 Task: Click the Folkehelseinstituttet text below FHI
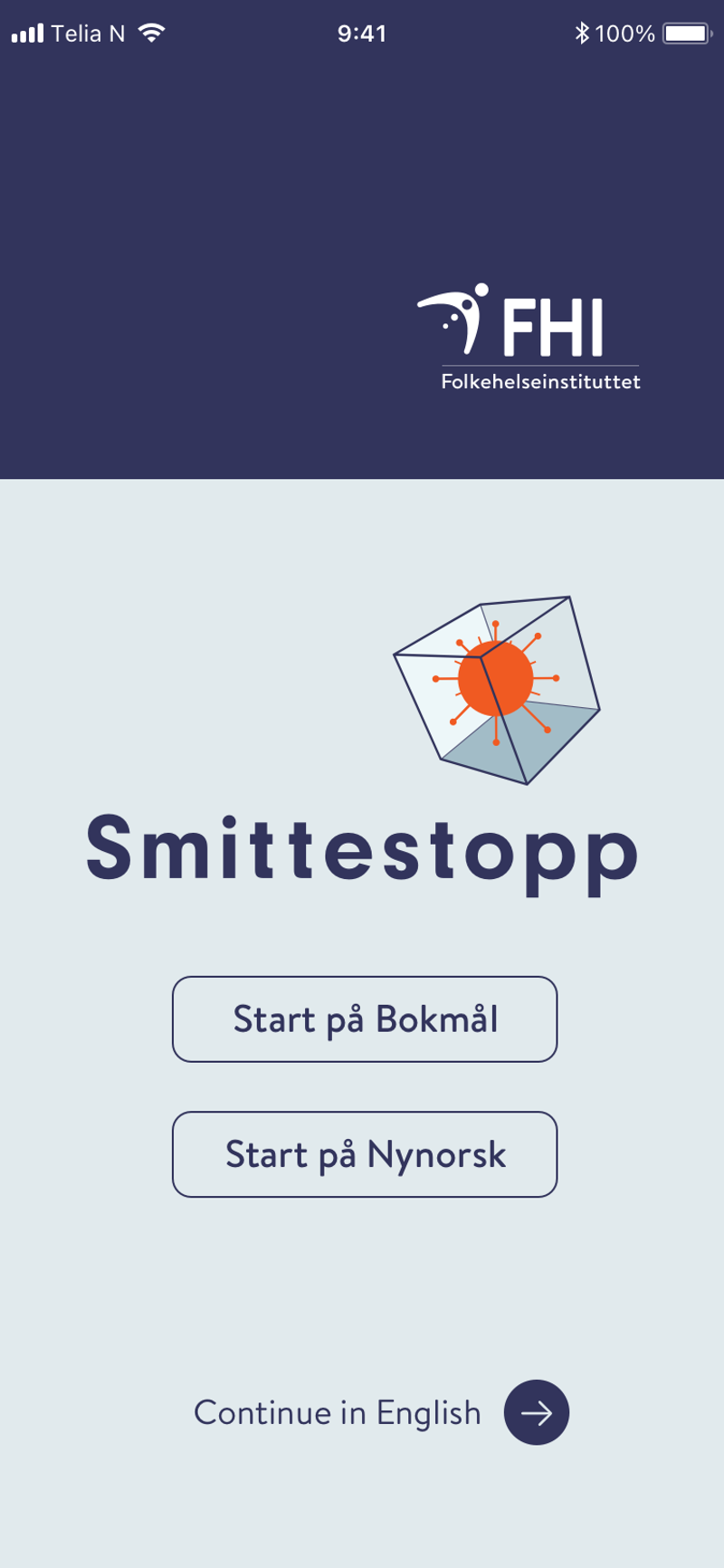(x=540, y=381)
